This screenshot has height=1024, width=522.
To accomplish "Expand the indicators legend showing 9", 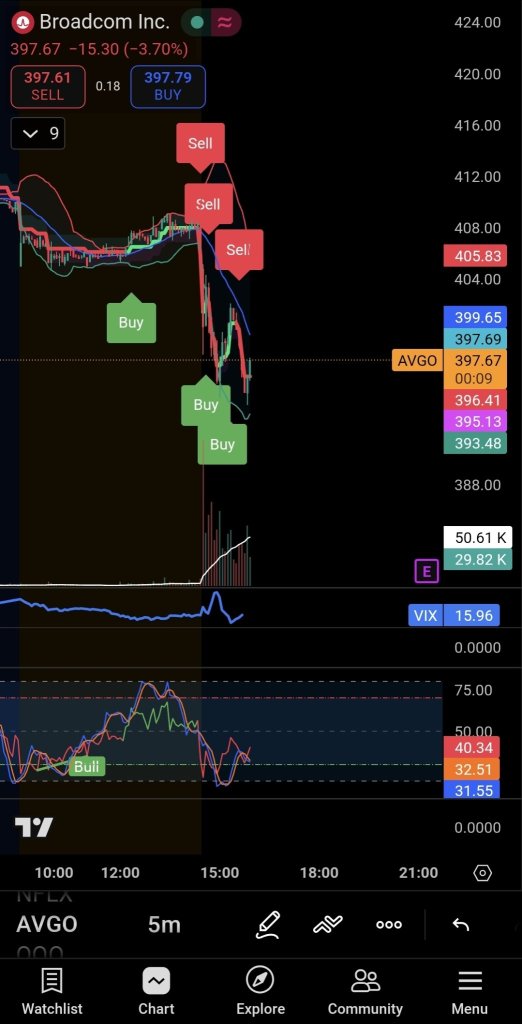I will click(x=38, y=134).
